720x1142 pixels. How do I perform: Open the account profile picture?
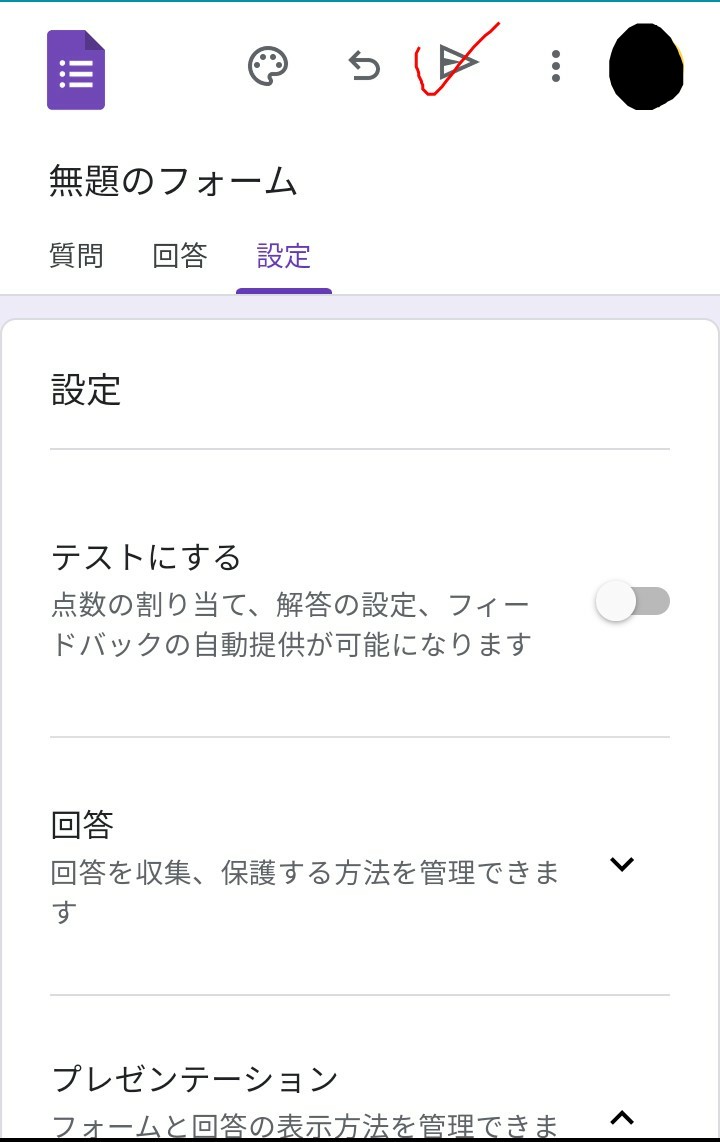(x=646, y=67)
